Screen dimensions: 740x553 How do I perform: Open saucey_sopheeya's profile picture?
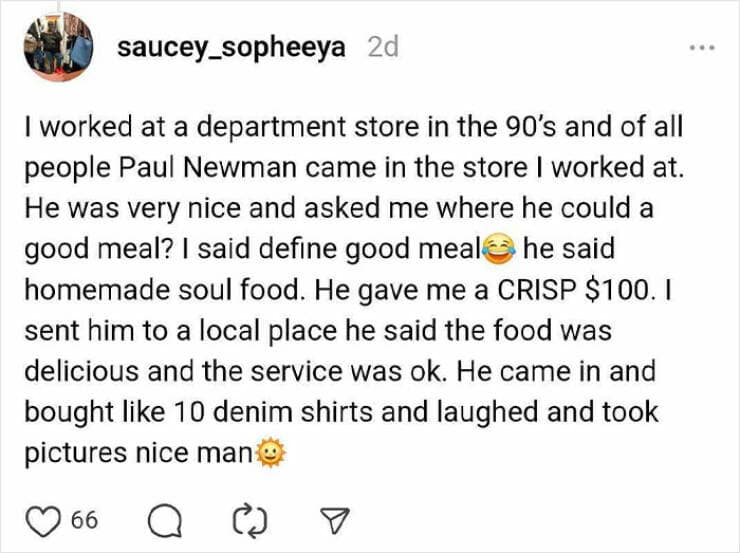59,48
